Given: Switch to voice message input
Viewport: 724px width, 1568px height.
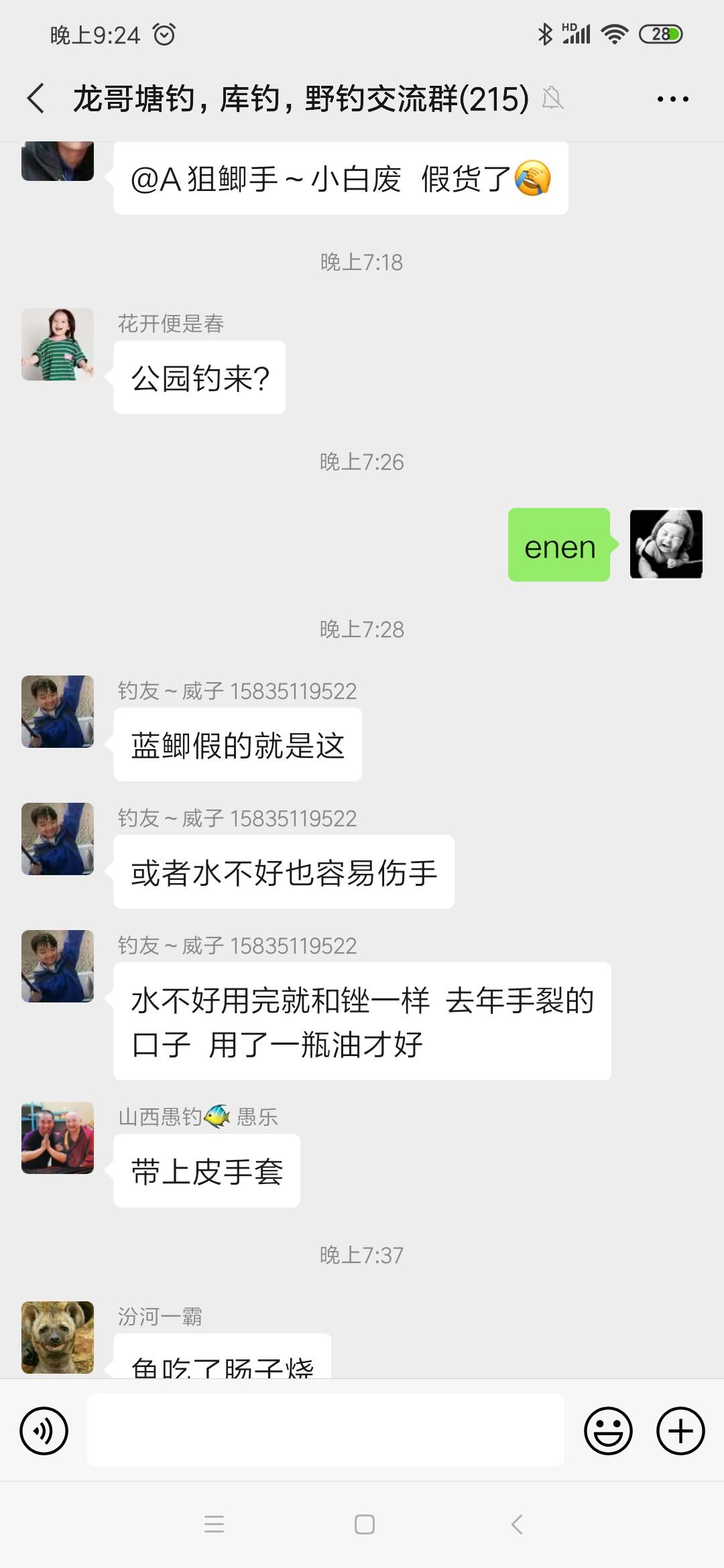Looking at the screenshot, I should 44,1431.
